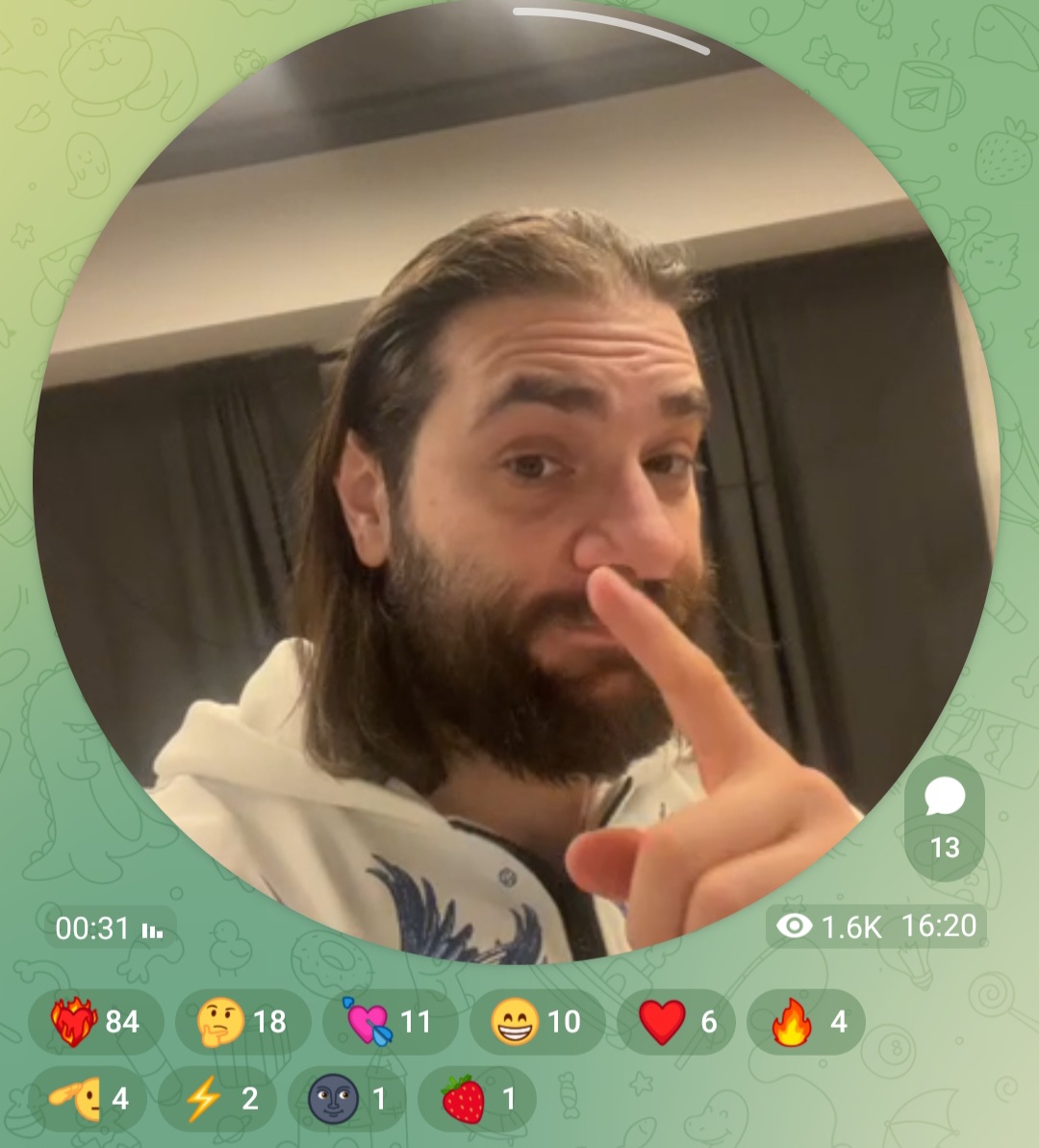The image size is (1039, 1148).
Task: Tap the lightning bolt reaction
Action: (217, 1098)
